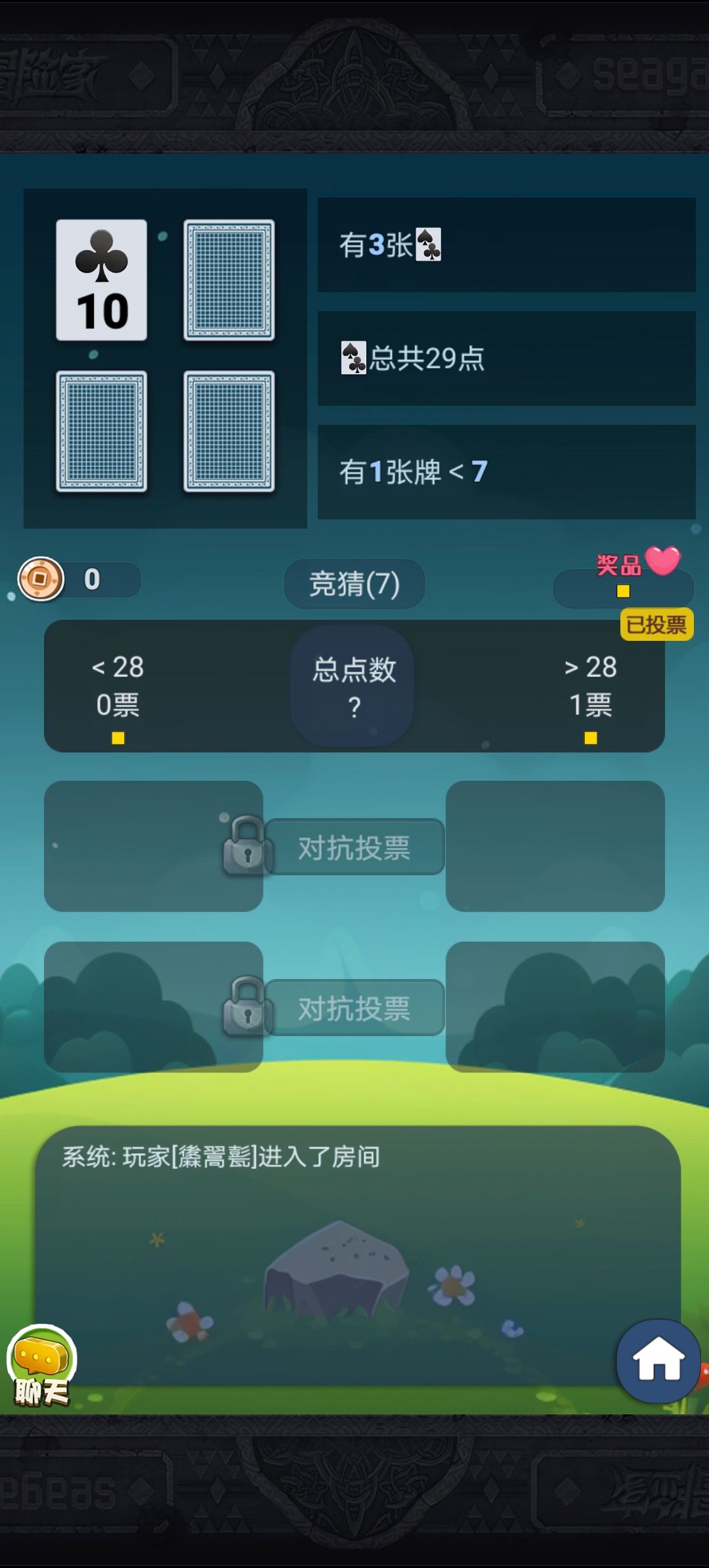709x1568 pixels.
Task: Click the gold coin balance icon
Action: point(41,580)
